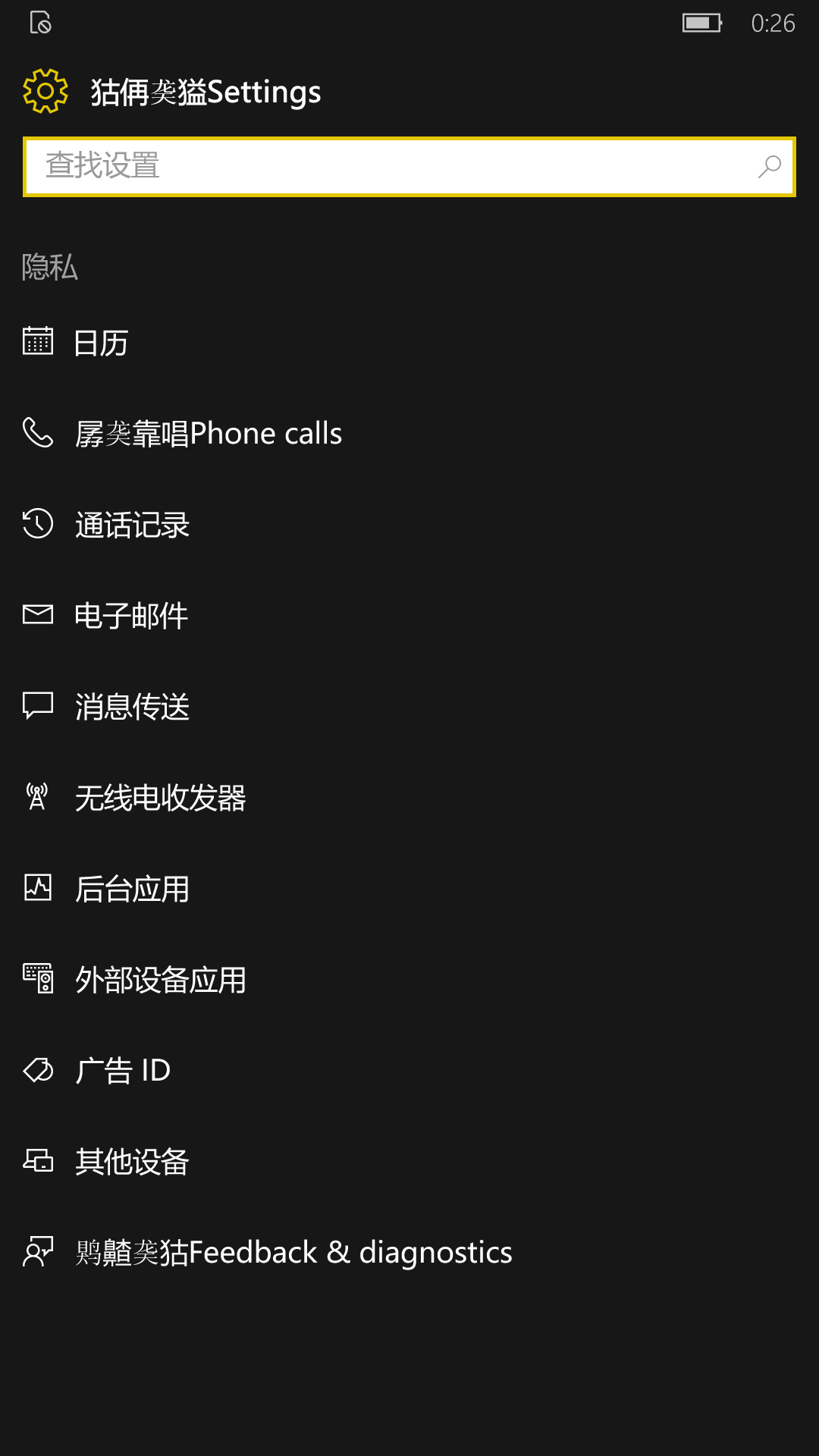Open 日历 privacy settings

coord(409,343)
